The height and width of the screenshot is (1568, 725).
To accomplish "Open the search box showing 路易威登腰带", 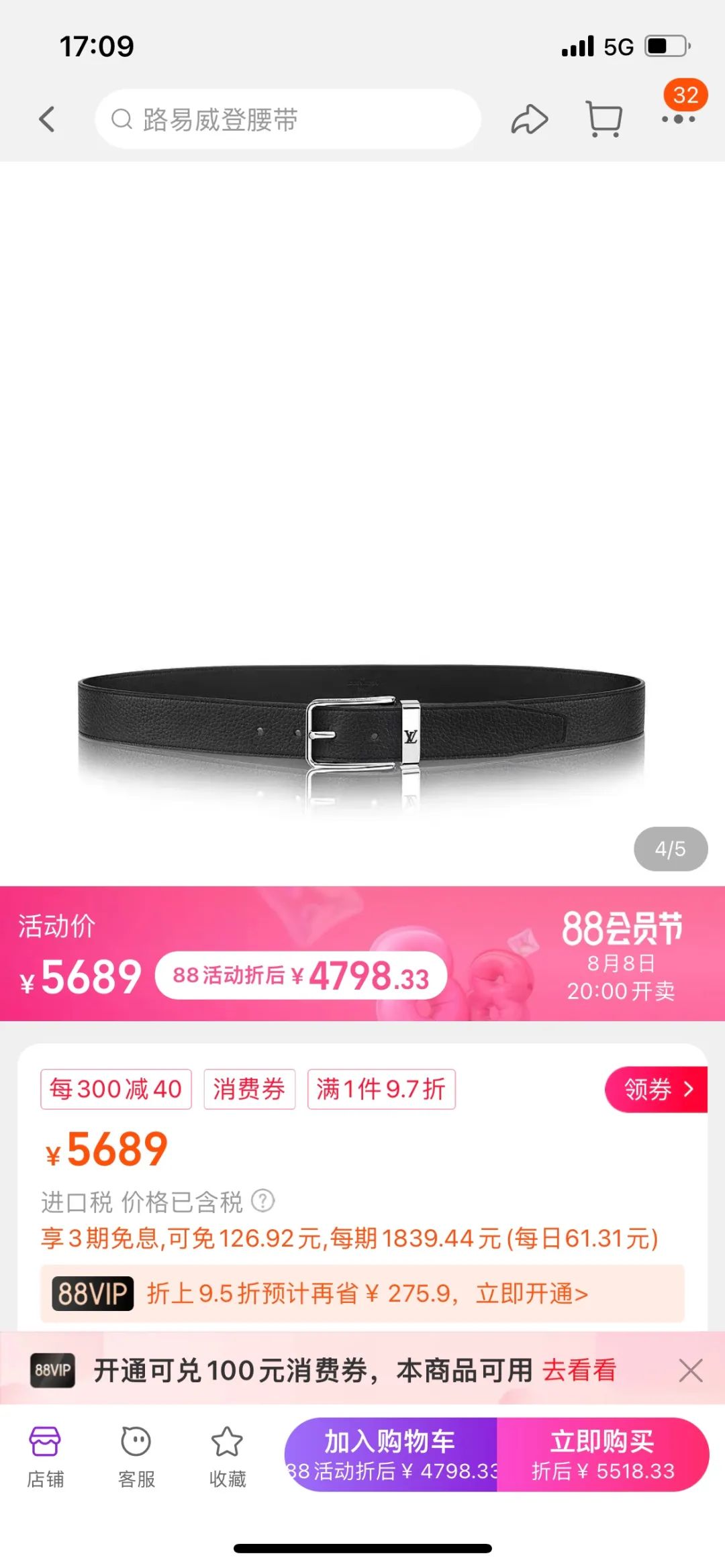I will 288,119.
